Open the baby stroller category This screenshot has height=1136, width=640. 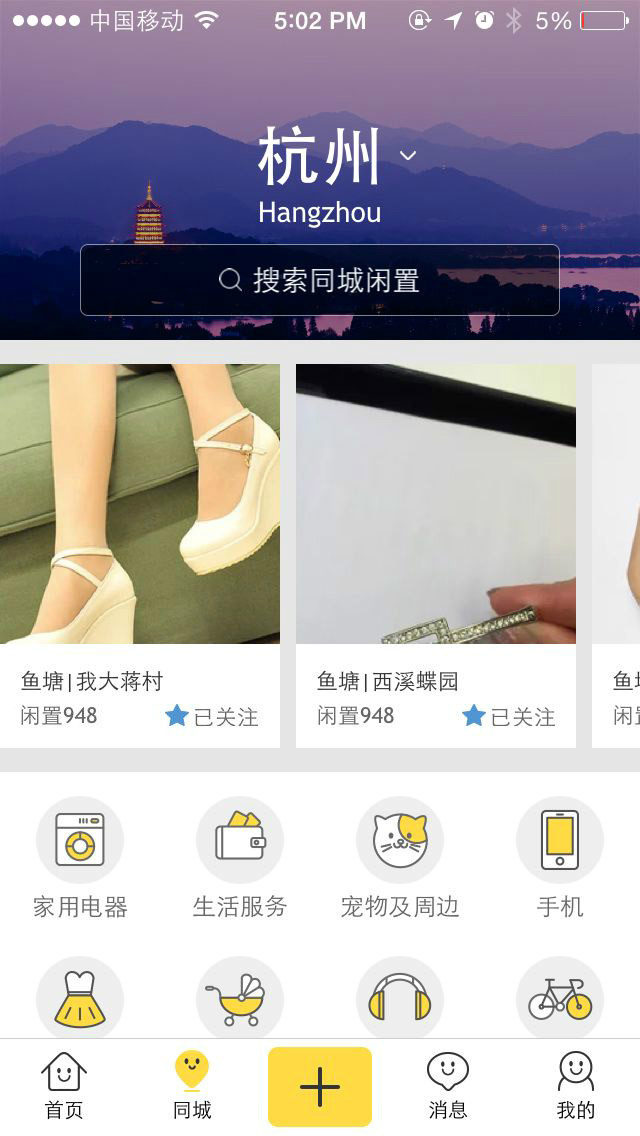coord(240,998)
